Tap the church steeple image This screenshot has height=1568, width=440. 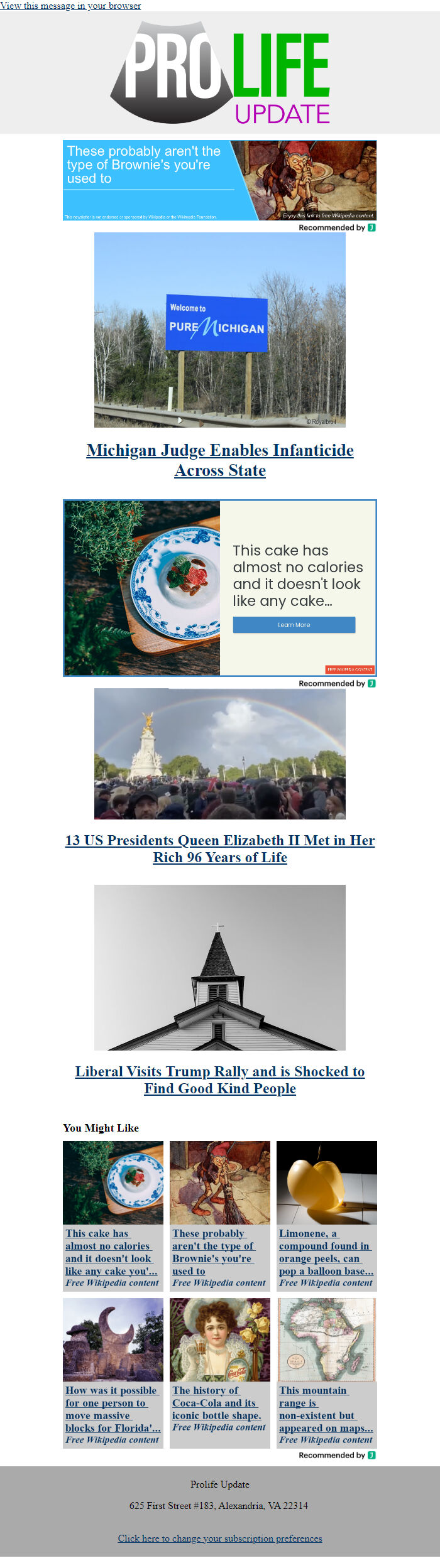[219, 967]
